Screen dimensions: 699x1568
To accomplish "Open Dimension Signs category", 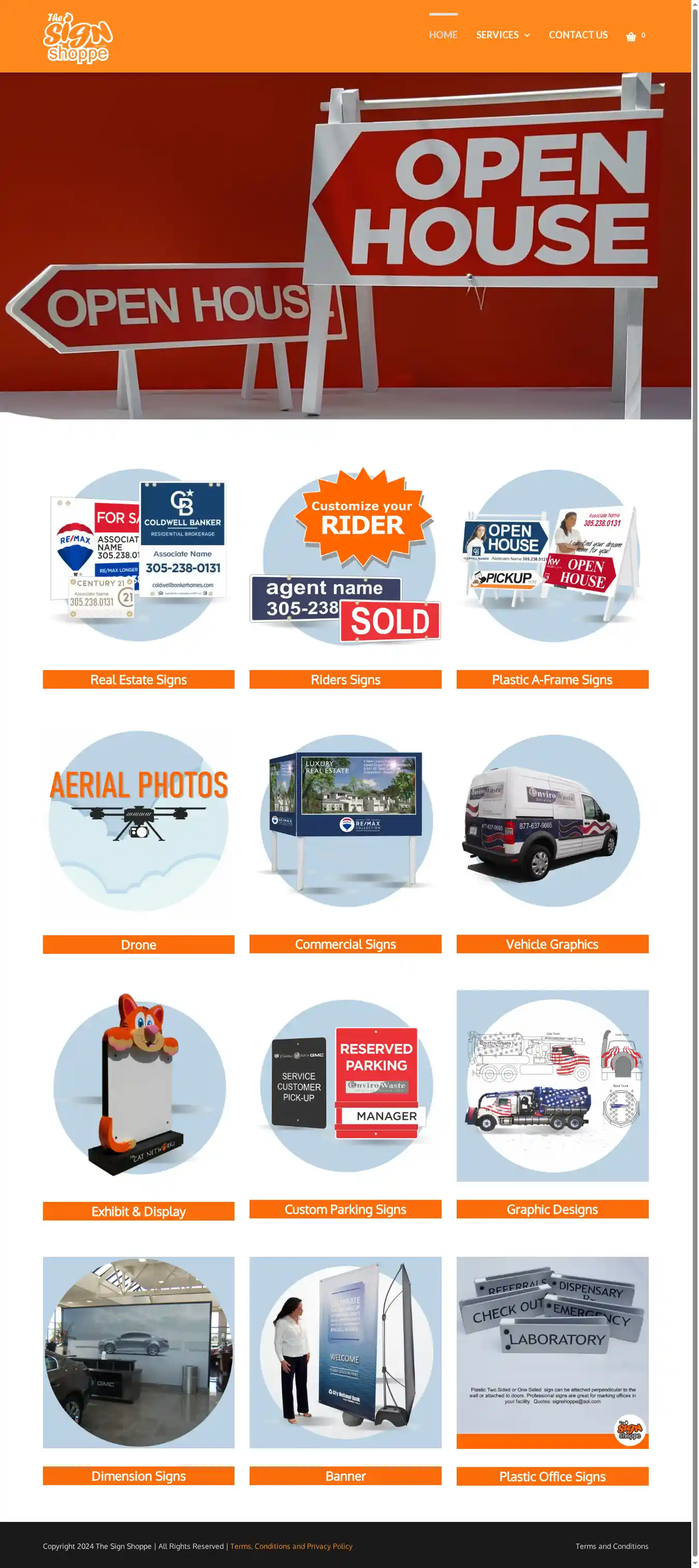I will [138, 1475].
